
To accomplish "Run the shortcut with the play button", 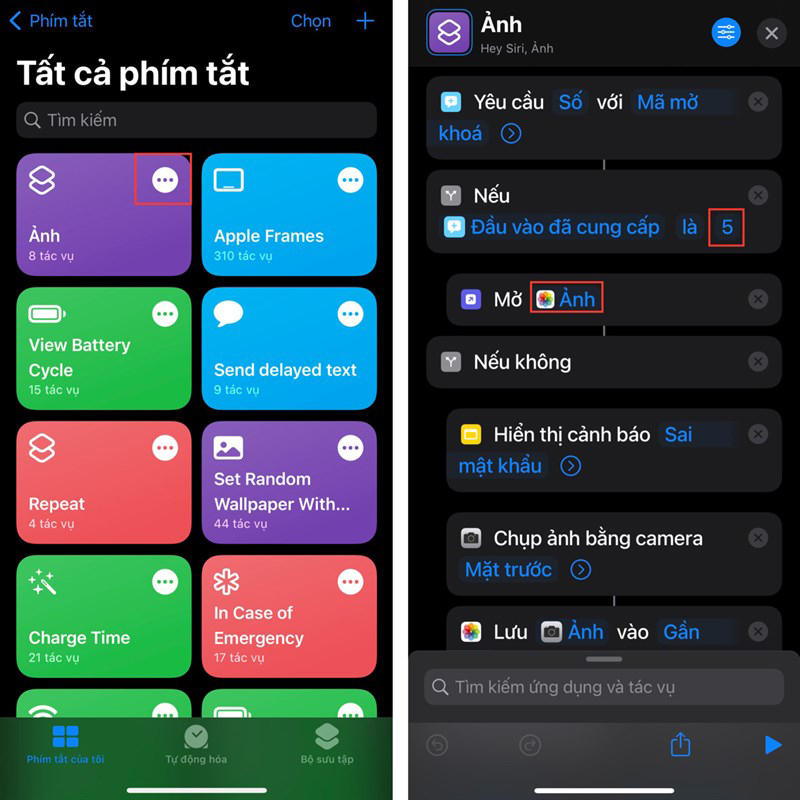I will coord(772,745).
